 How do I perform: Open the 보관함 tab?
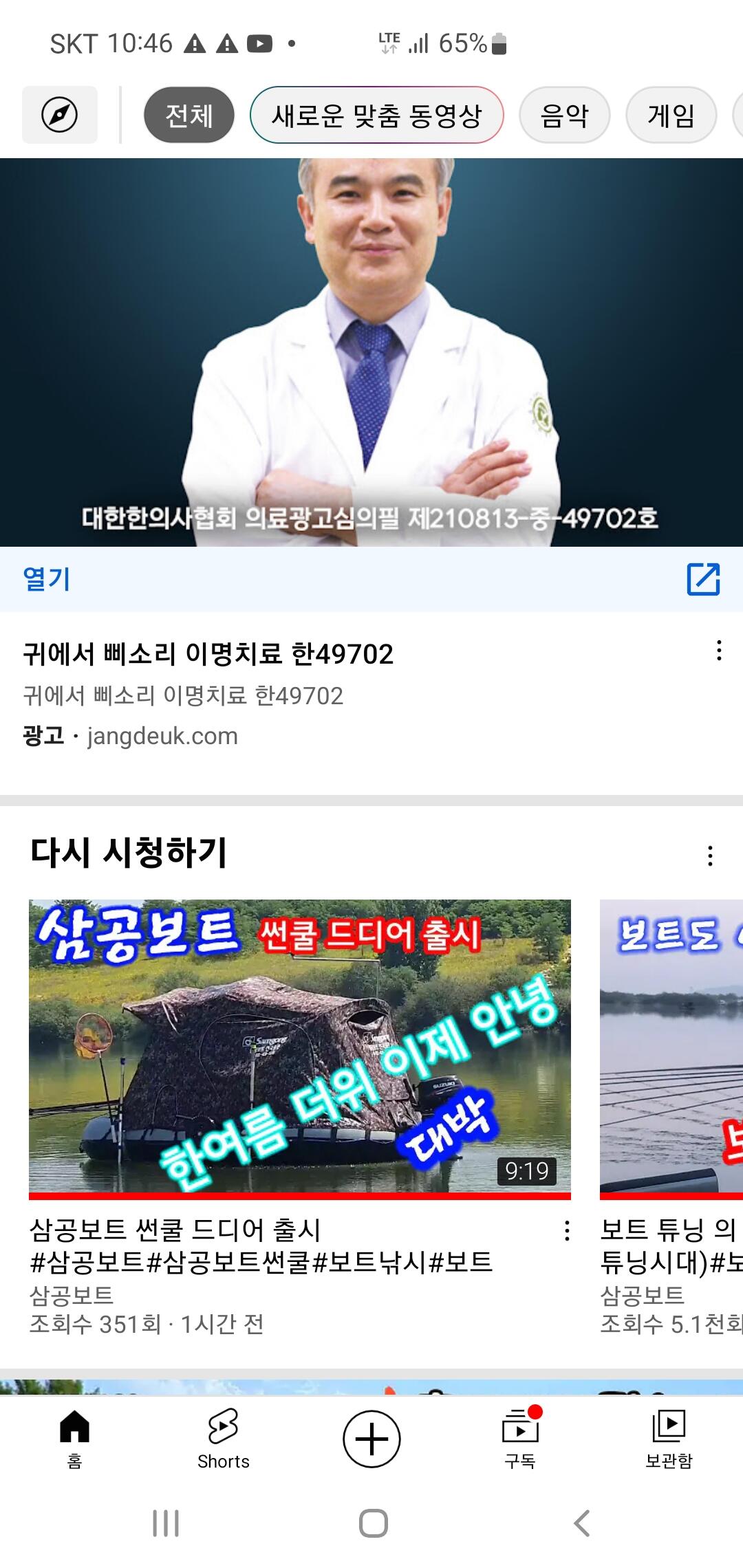[669, 1439]
